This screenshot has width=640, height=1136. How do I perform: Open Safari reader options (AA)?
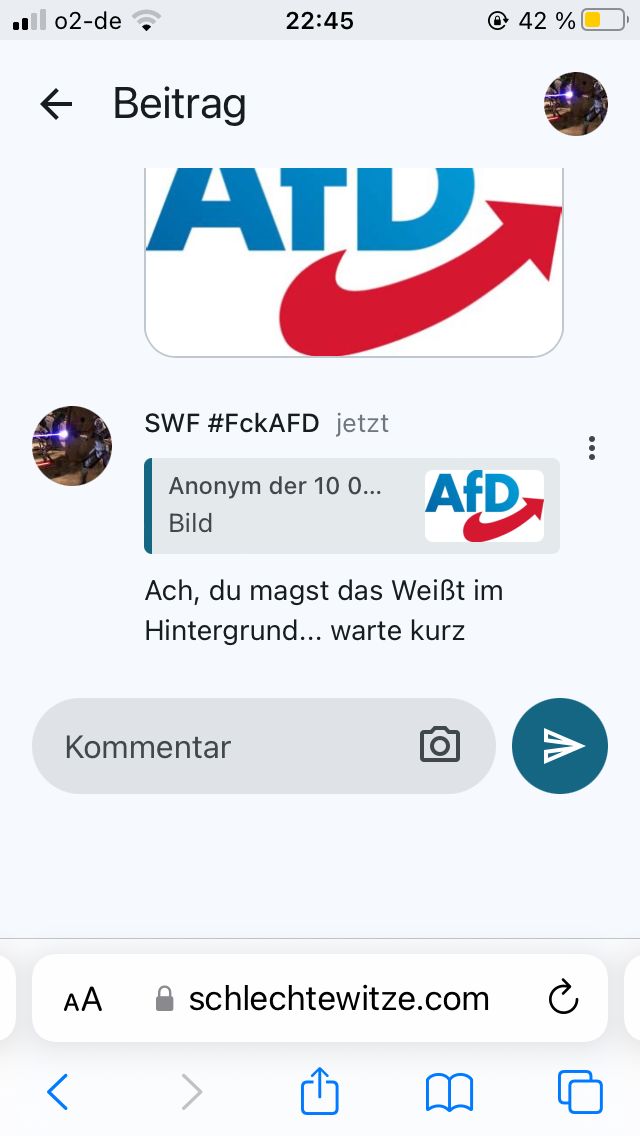[x=83, y=999]
